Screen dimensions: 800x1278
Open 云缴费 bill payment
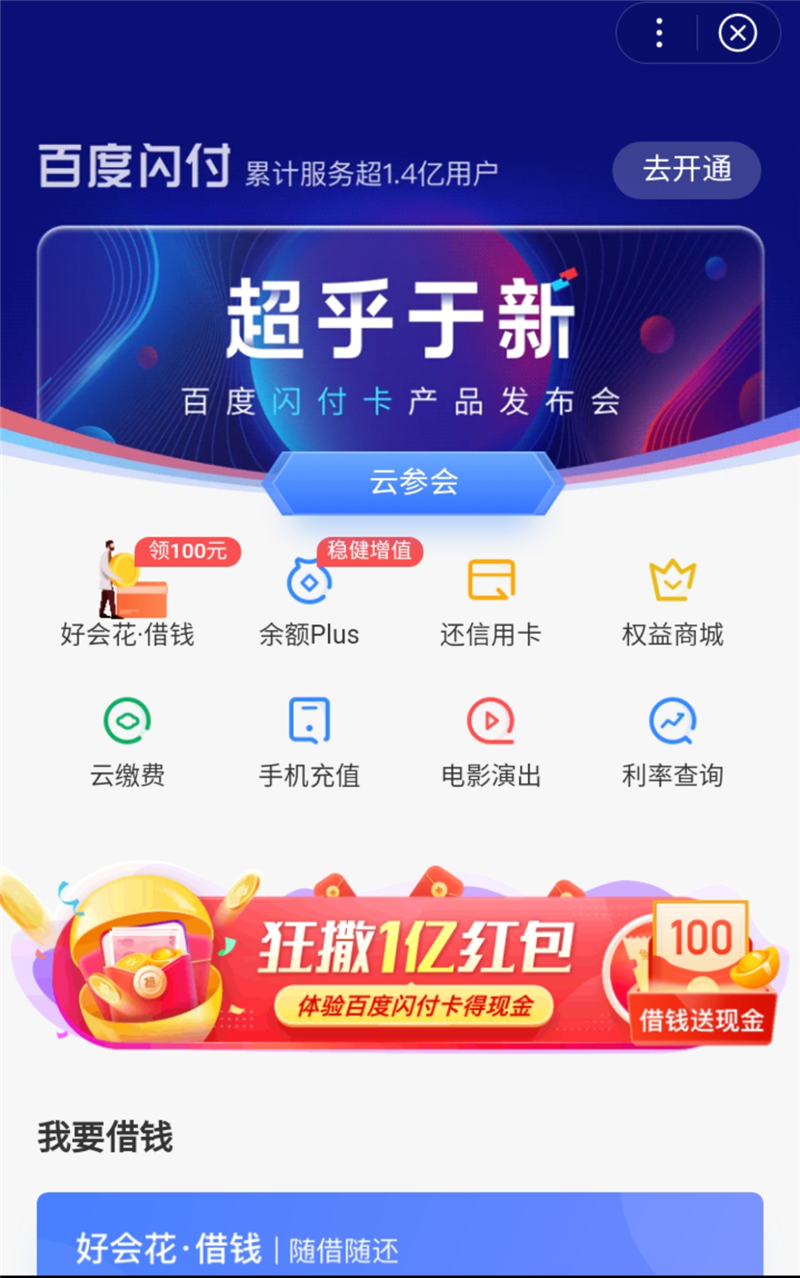[x=127, y=742]
